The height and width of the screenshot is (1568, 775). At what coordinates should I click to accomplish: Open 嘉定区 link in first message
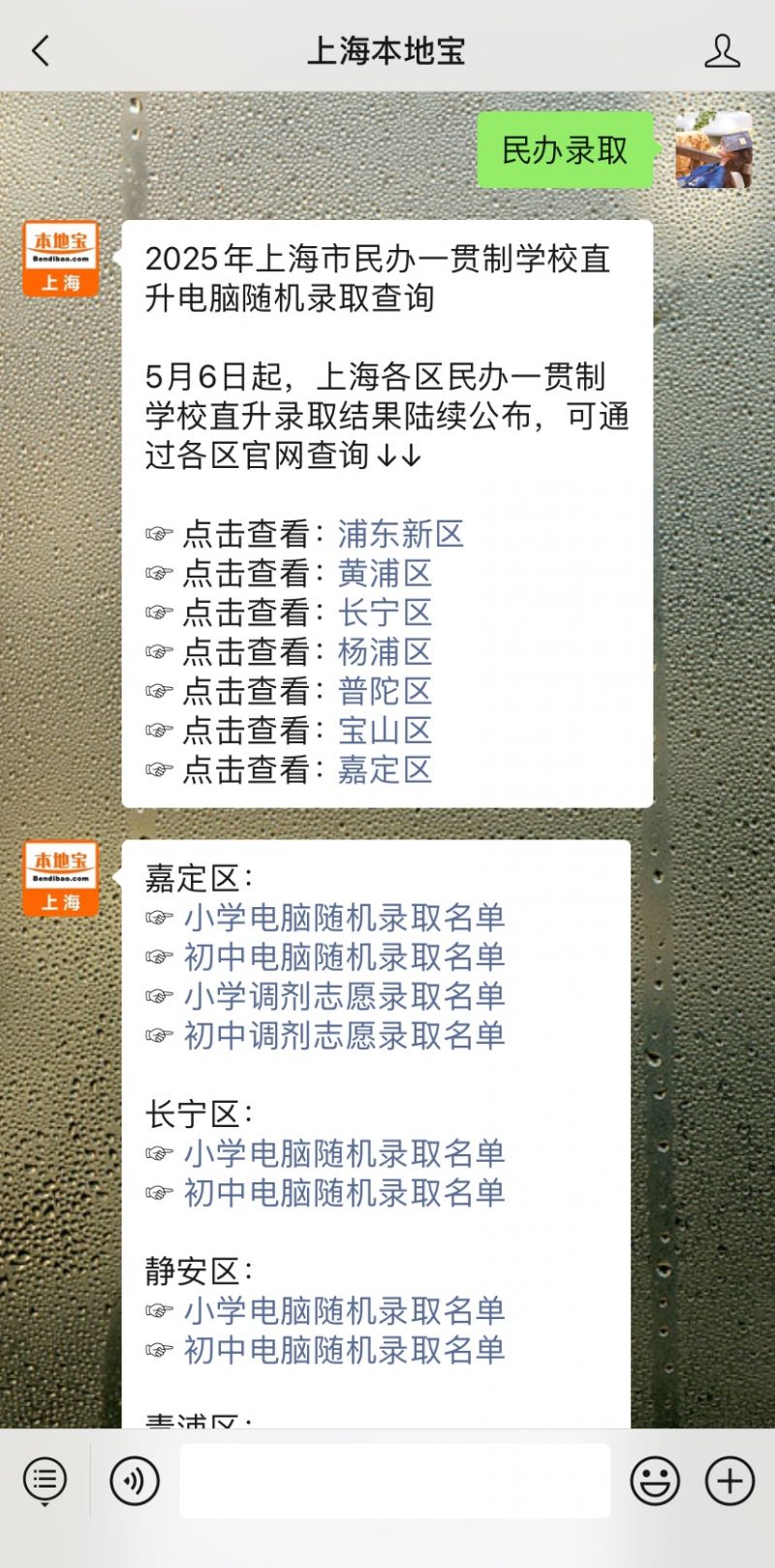[384, 770]
